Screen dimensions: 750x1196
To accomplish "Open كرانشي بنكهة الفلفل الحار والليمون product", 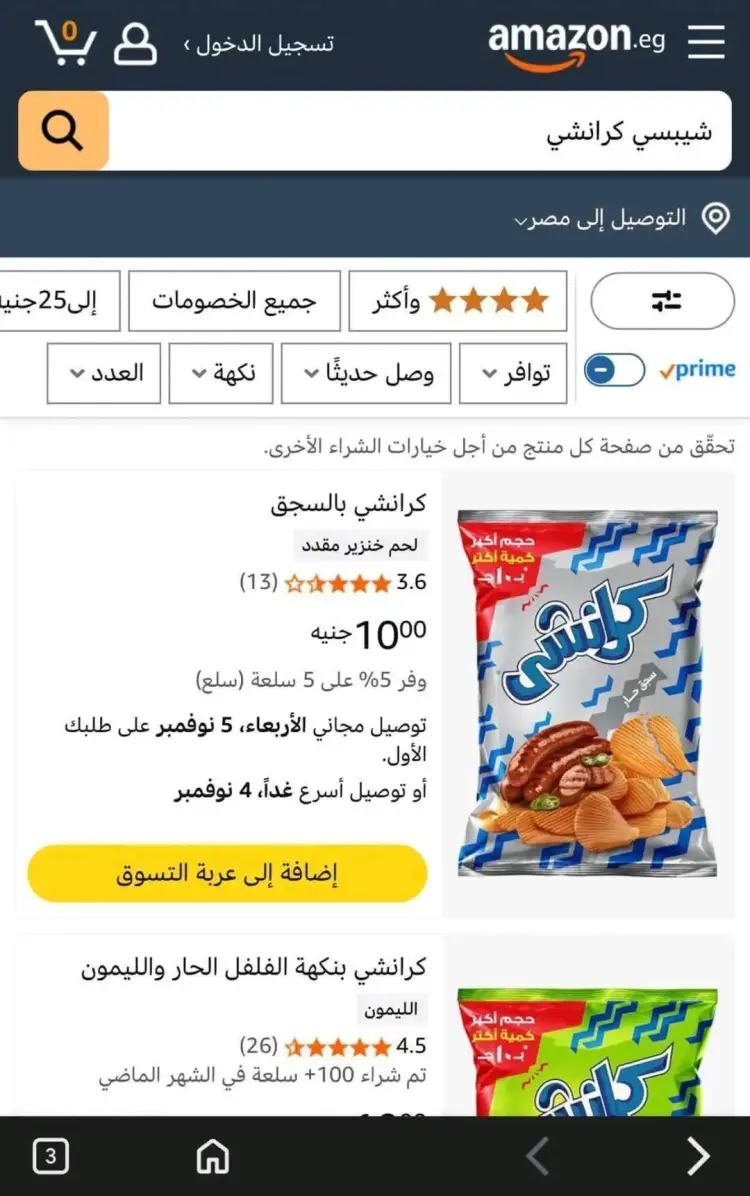I will point(253,967).
